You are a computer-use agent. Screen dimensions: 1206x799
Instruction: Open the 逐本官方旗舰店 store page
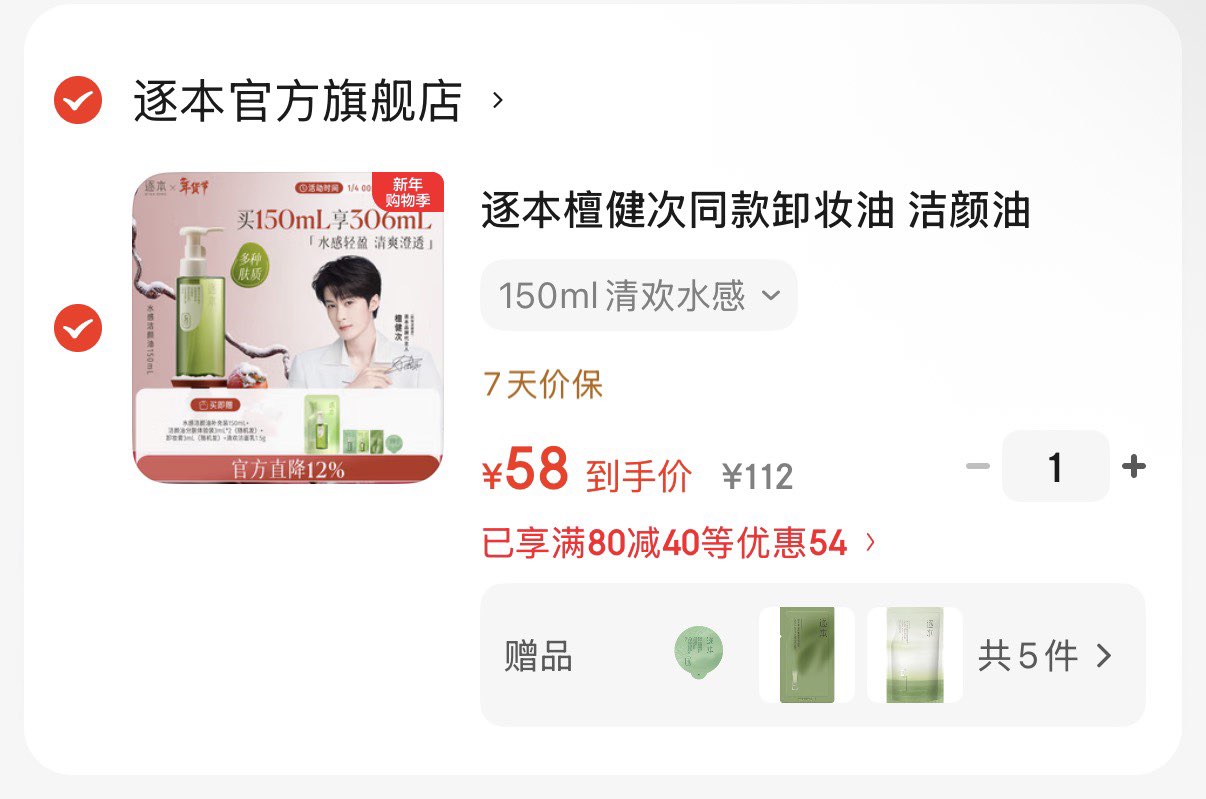tap(298, 101)
